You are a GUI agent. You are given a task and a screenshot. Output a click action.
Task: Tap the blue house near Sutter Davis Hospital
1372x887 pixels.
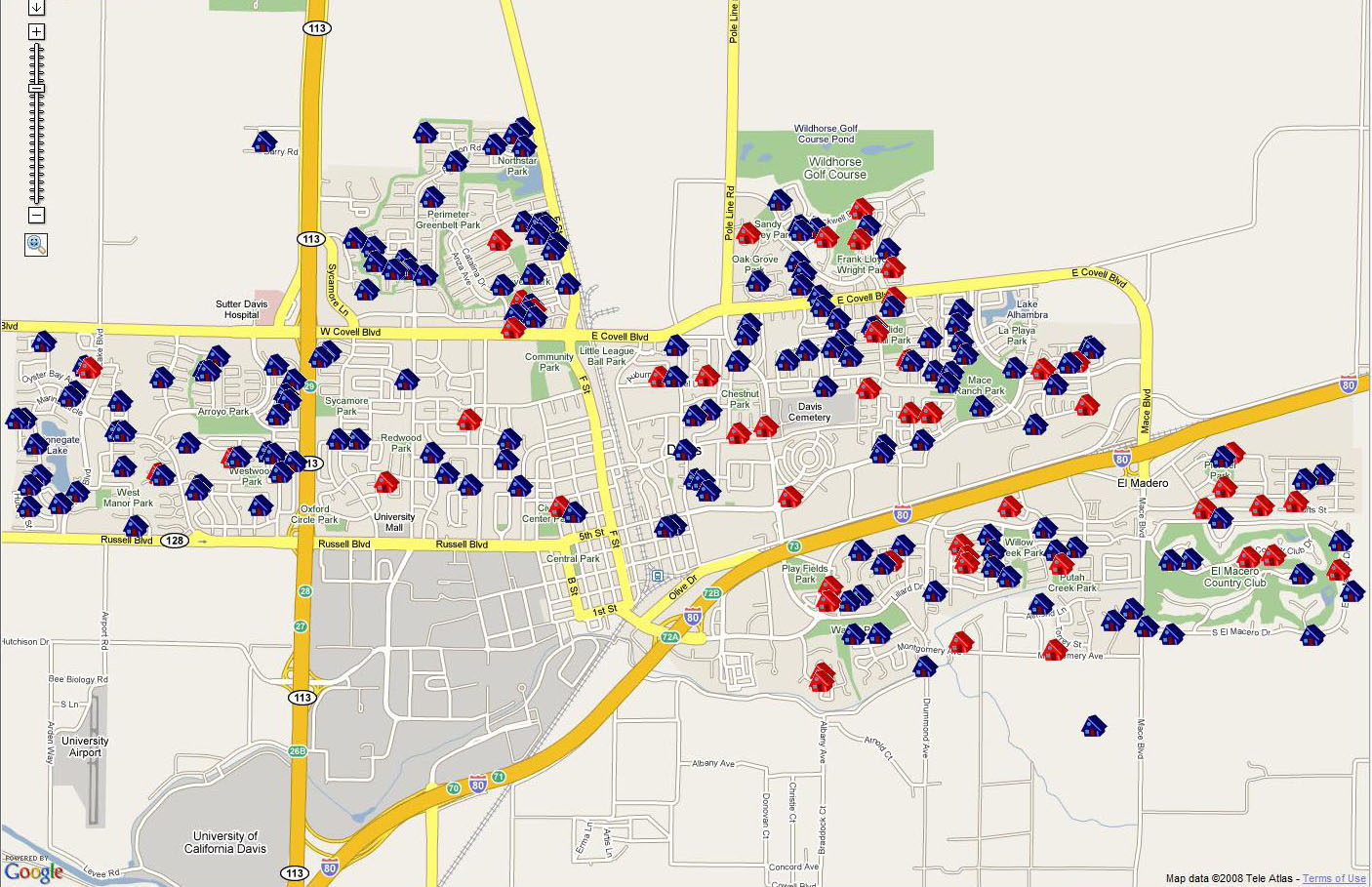click(365, 289)
